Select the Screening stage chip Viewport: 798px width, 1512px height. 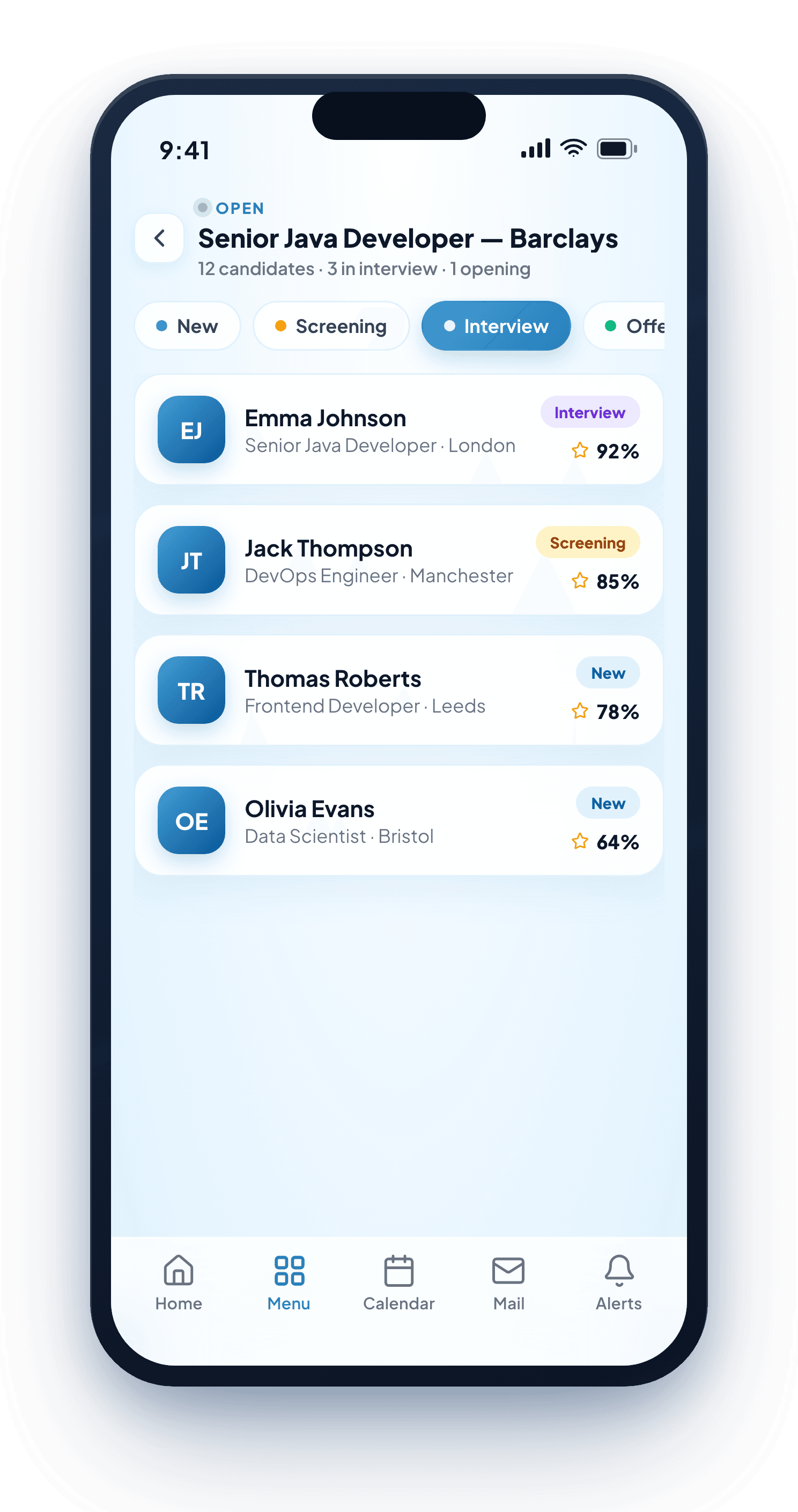click(331, 326)
